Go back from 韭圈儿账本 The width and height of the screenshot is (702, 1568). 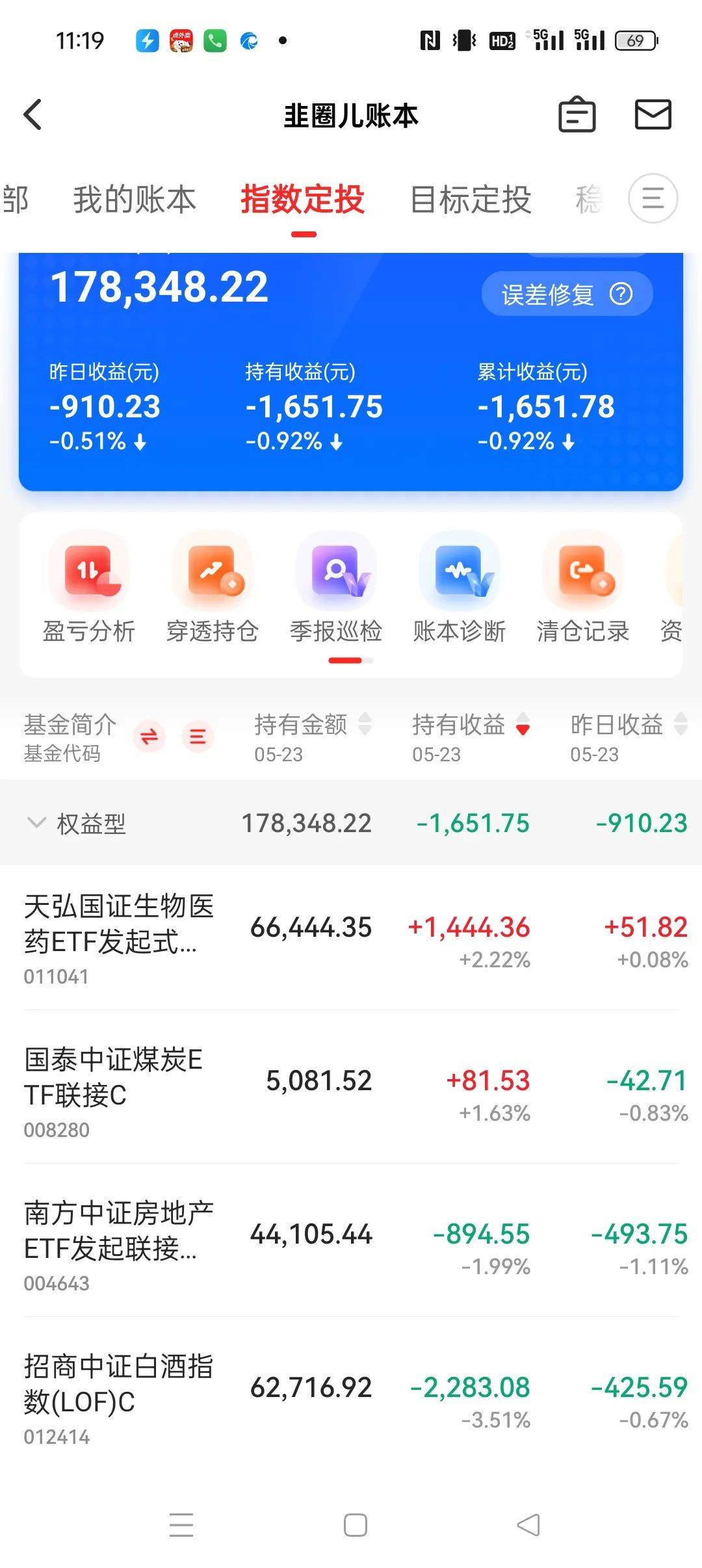click(32, 115)
